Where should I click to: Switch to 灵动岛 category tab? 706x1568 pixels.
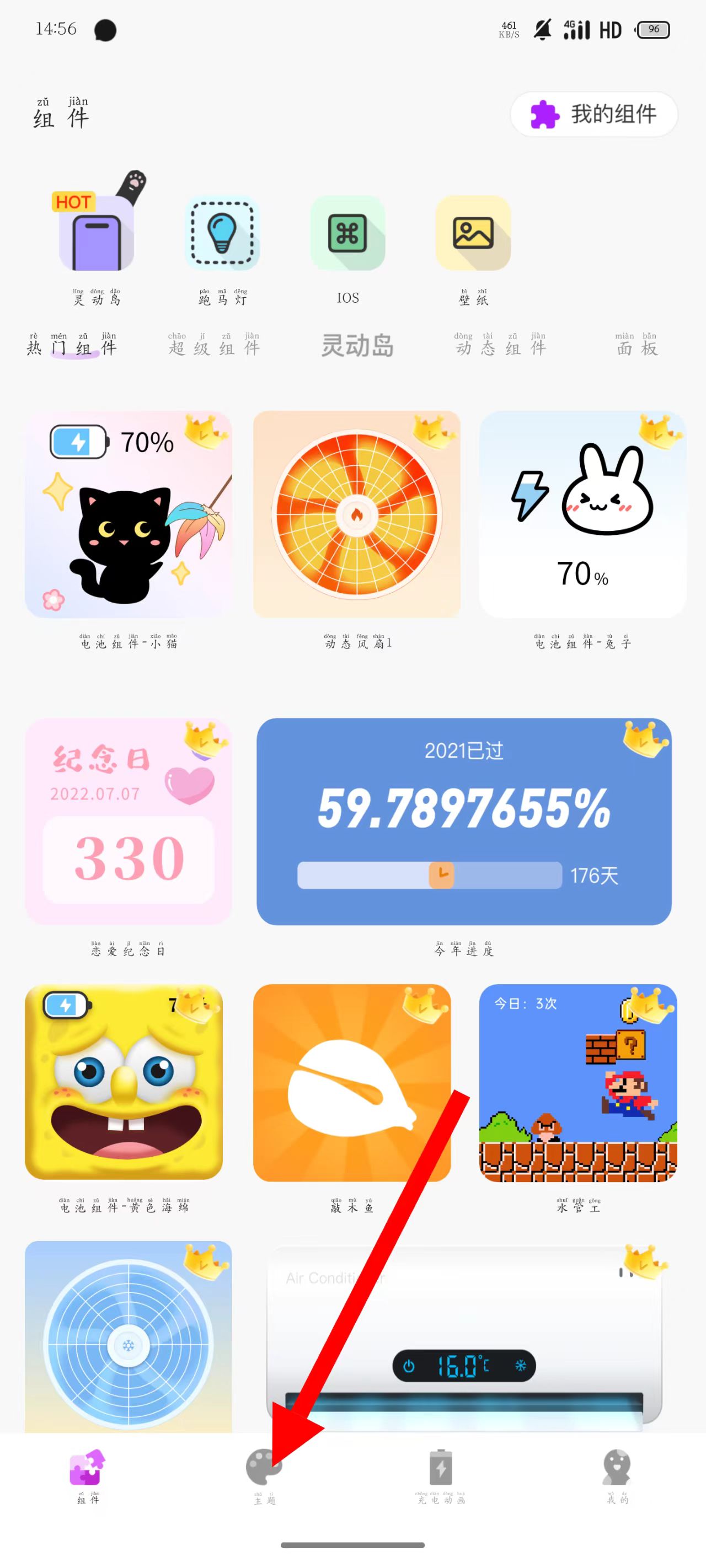point(357,346)
